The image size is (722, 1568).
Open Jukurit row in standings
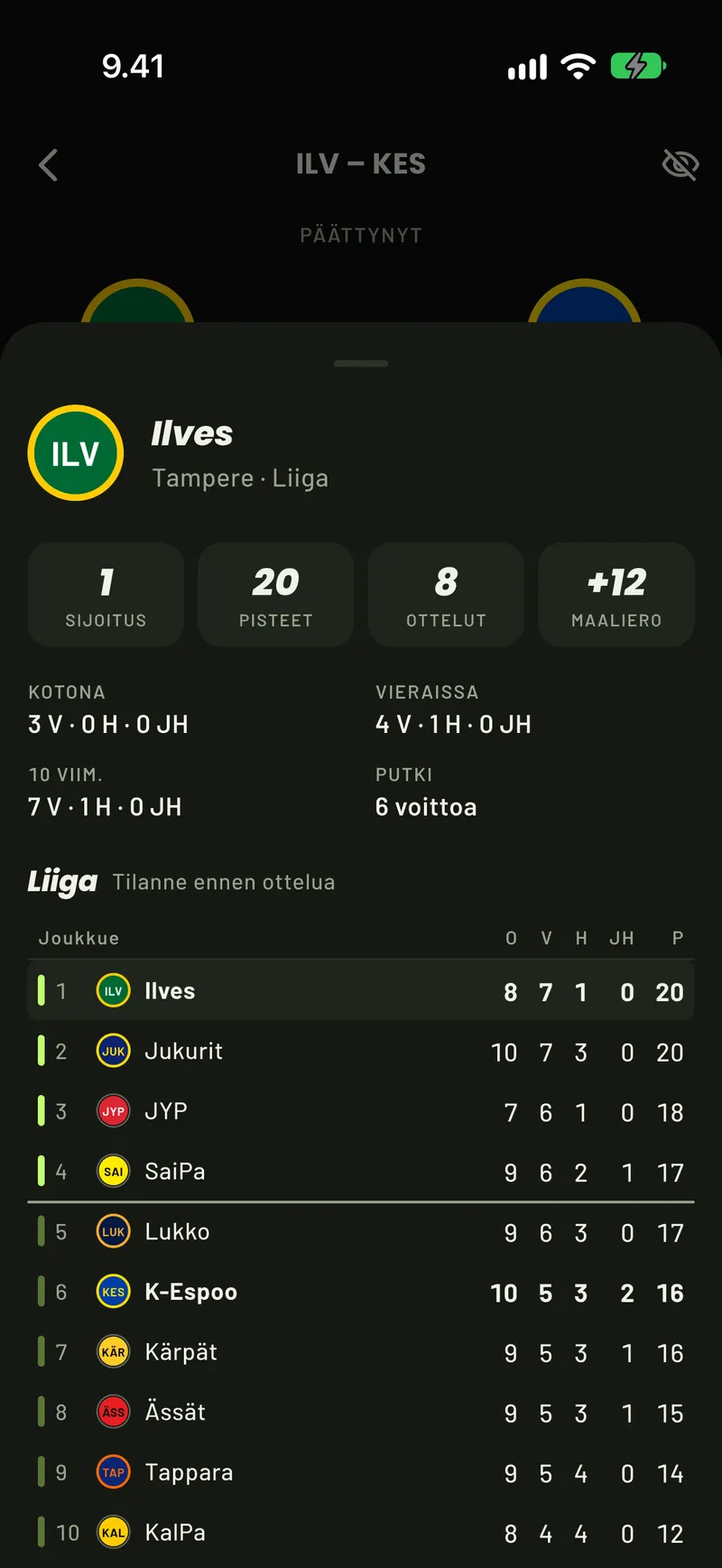[361, 1052]
